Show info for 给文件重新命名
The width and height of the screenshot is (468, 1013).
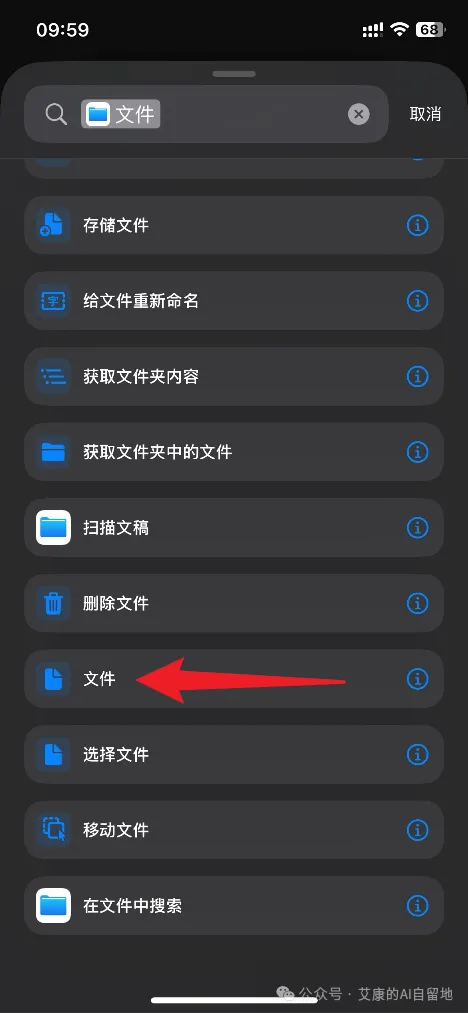tap(418, 301)
